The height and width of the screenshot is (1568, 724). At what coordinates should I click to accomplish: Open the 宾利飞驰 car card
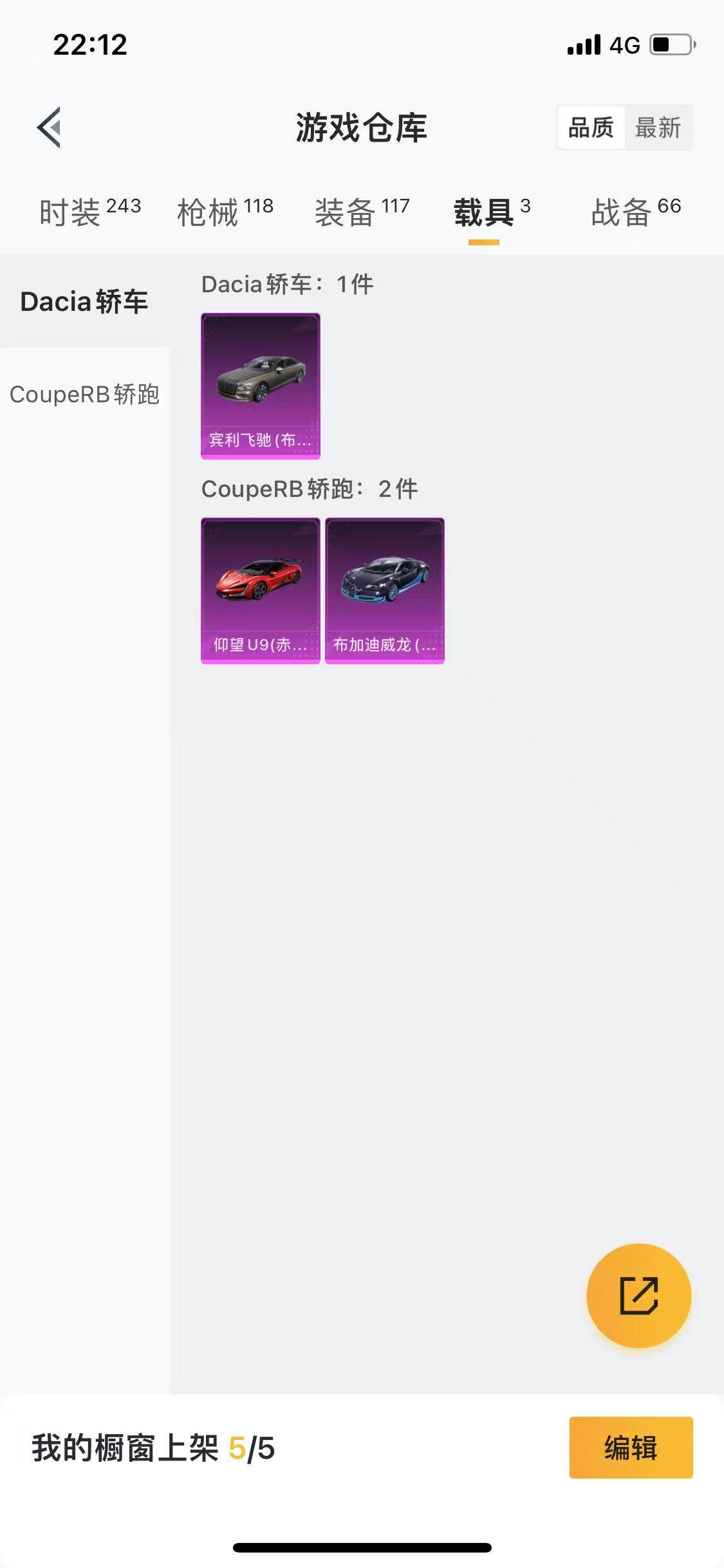260,385
